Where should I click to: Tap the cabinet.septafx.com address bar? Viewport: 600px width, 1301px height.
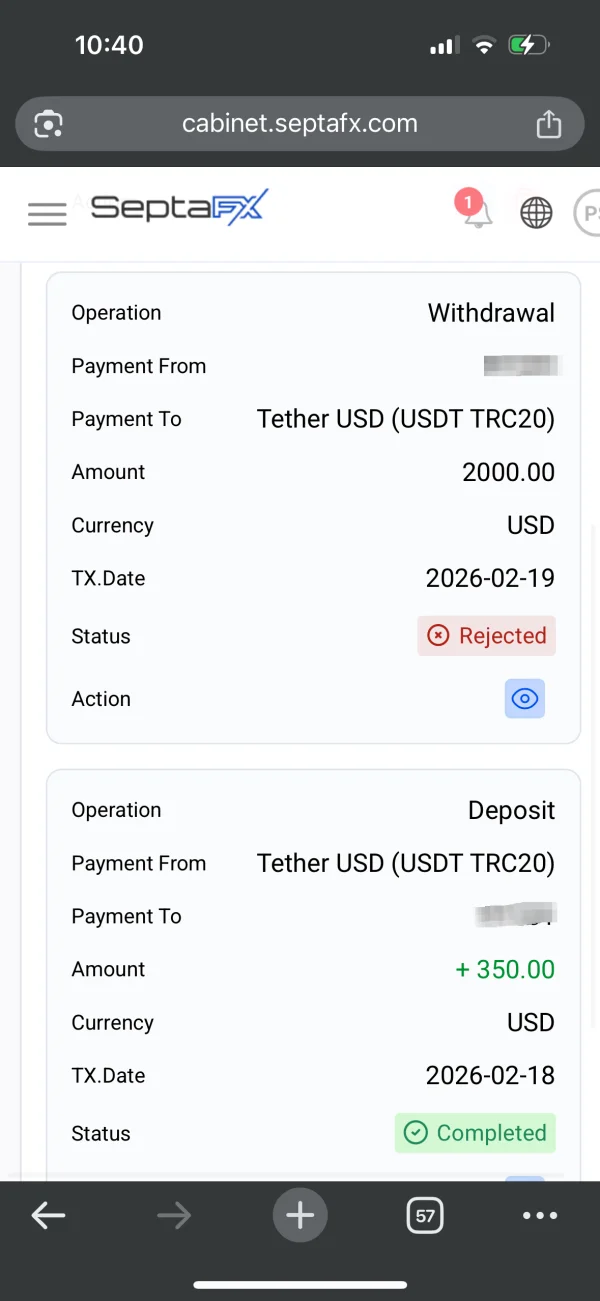[299, 124]
